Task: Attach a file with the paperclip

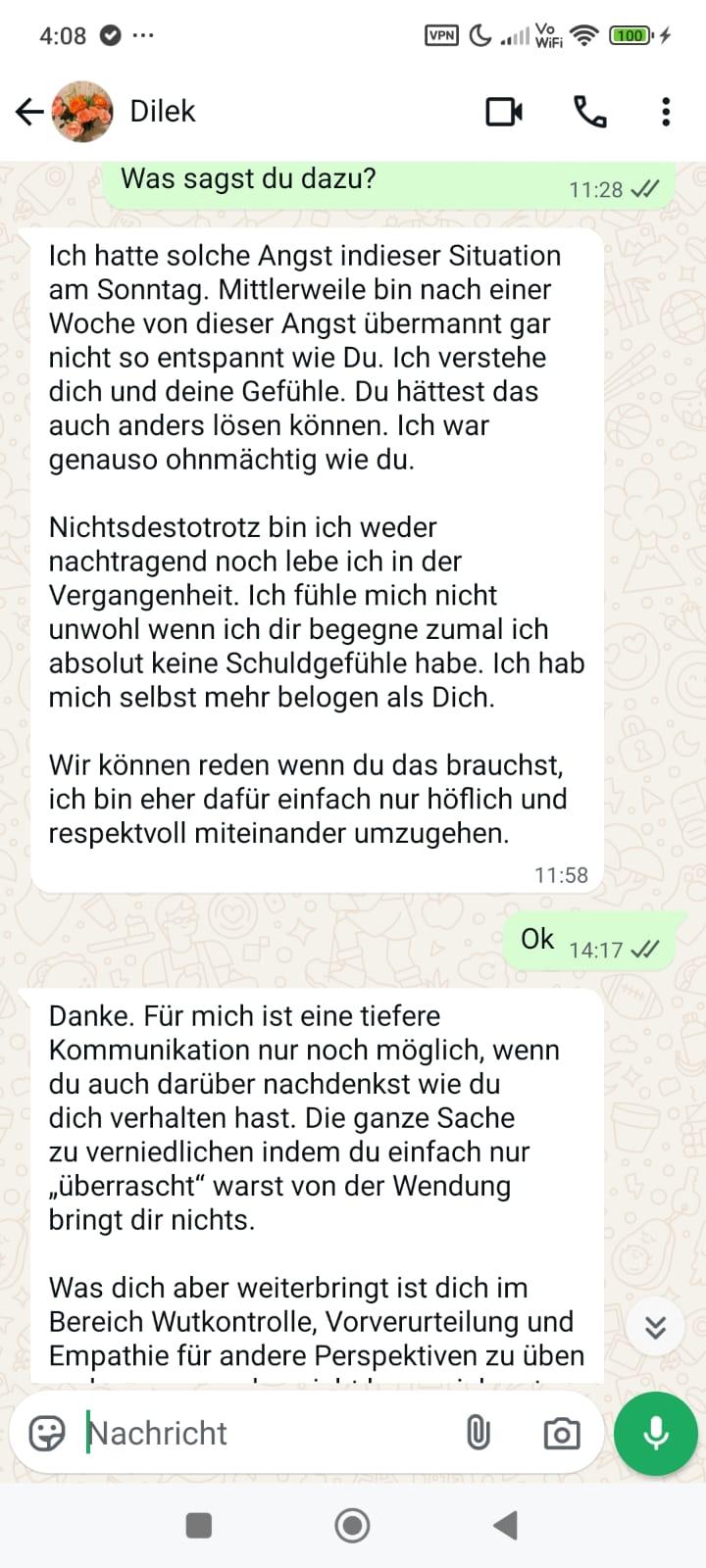Action: [478, 1433]
